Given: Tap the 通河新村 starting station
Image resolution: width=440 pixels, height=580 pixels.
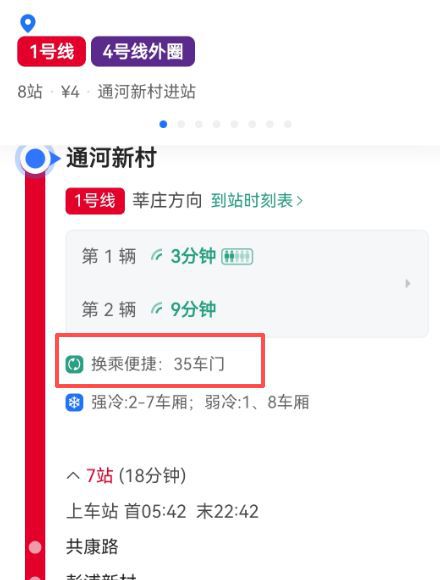Looking at the screenshot, I should [111, 158].
